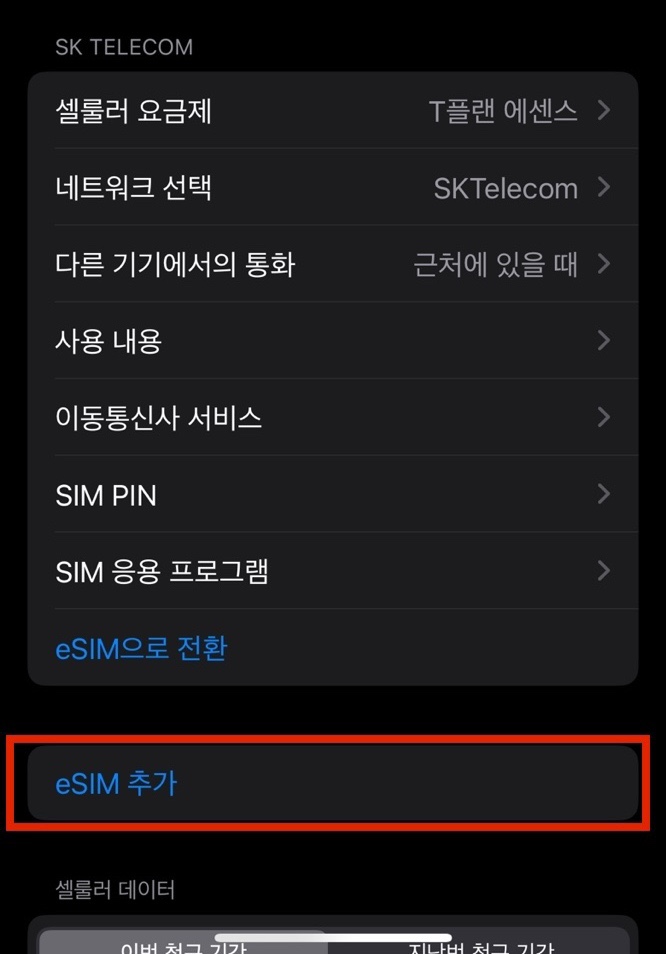Tap eSIM 추가 button
666x954 pixels.
coord(332,783)
